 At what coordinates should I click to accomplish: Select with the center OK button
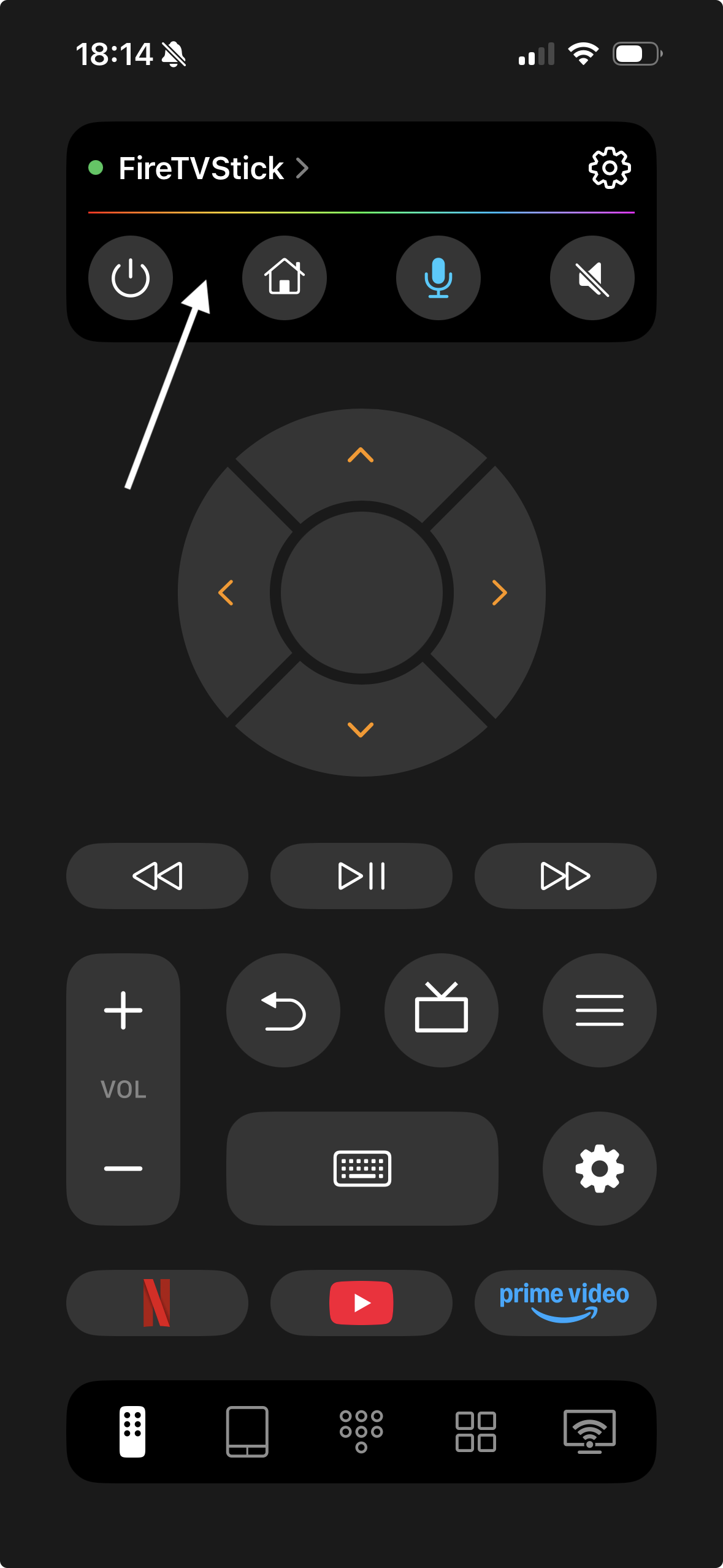pos(361,593)
